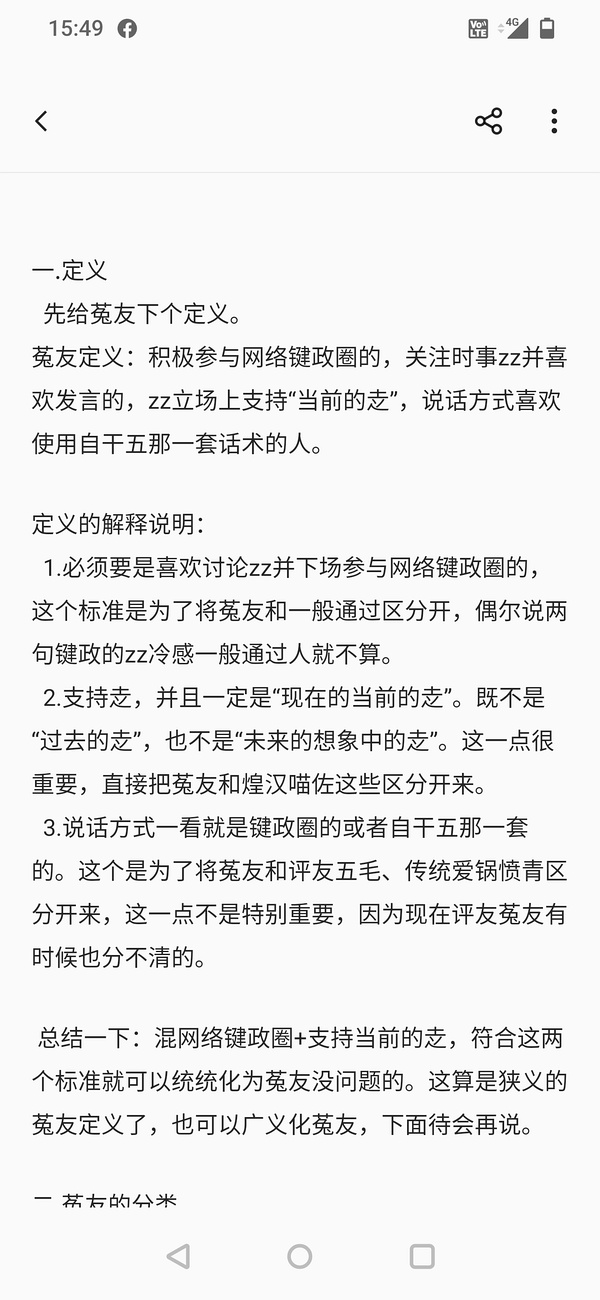
Task: Tap the system back button
Action: point(178,1256)
